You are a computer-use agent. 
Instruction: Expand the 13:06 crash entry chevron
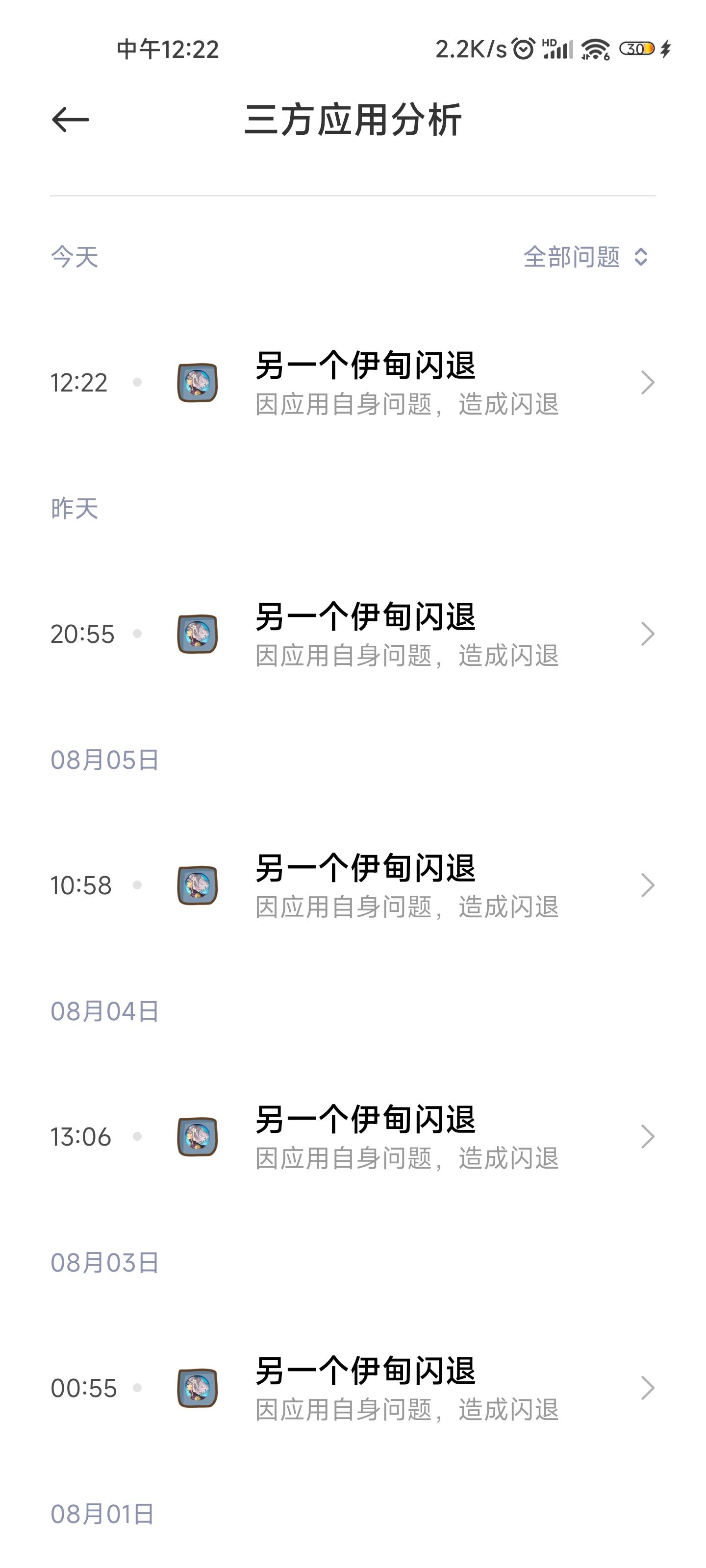tap(648, 1136)
